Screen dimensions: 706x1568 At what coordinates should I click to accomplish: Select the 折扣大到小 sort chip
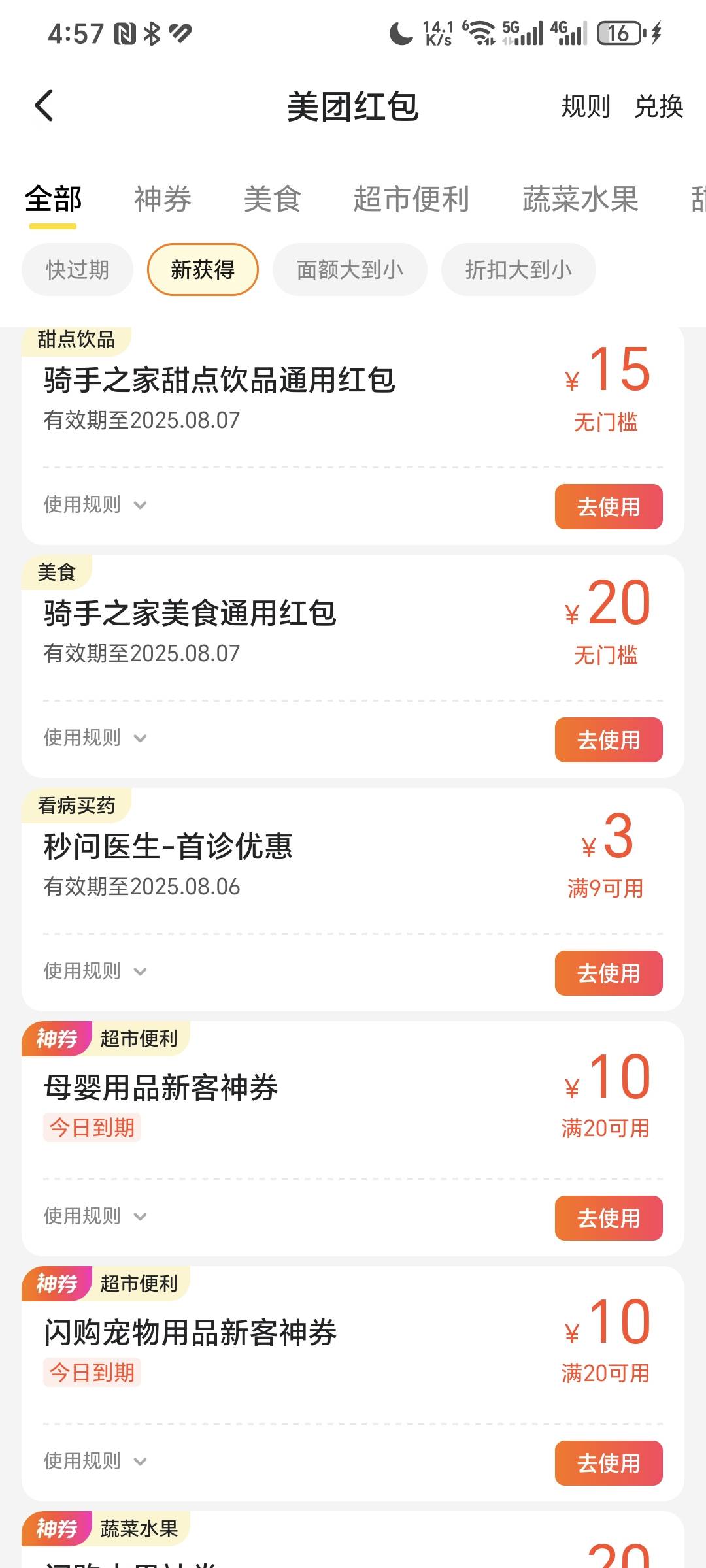coord(518,269)
